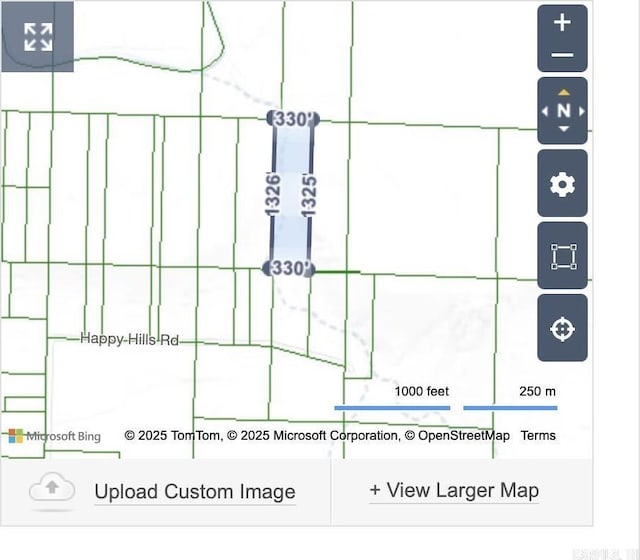This screenshot has width=640, height=560.
Task: Open the Terms link
Action: coord(538,435)
